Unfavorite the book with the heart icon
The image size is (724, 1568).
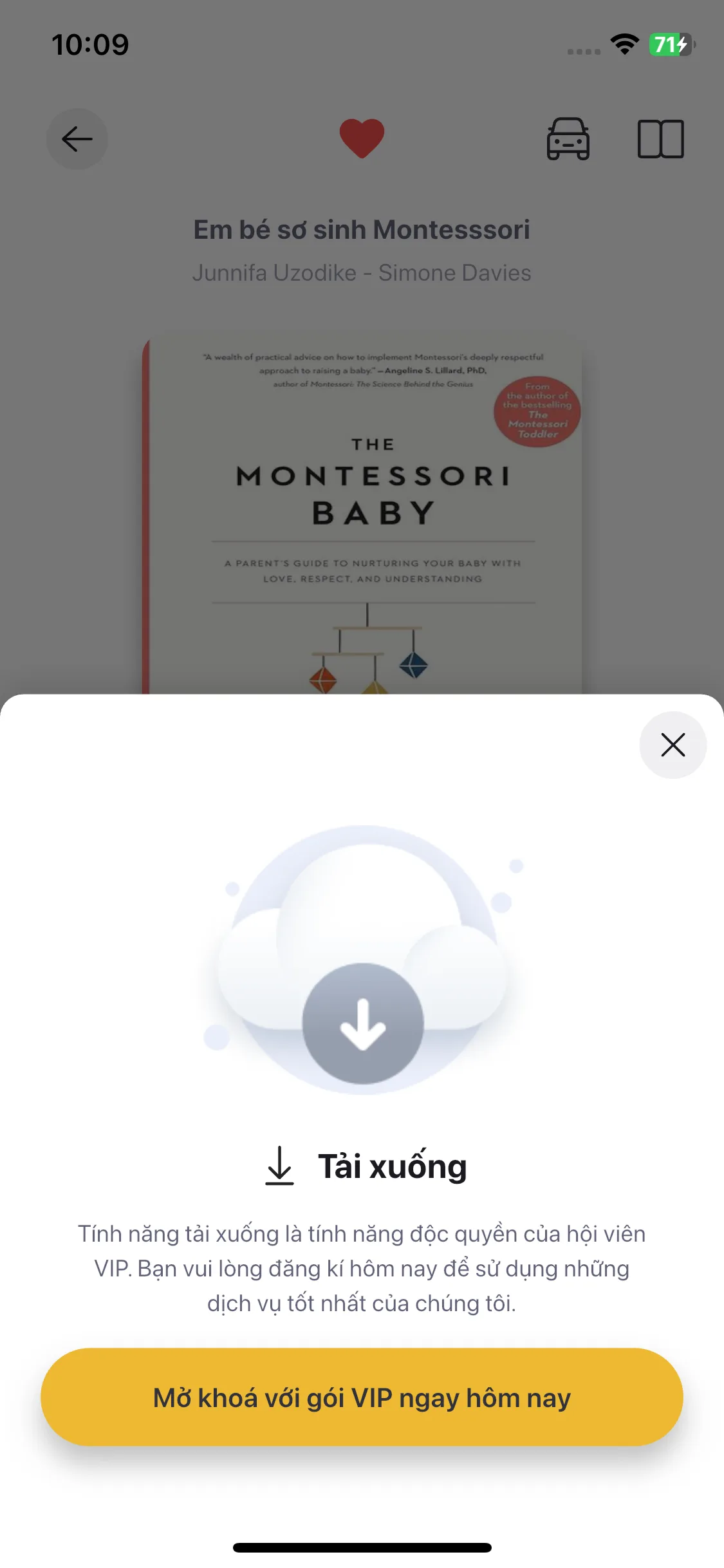pyautogui.click(x=362, y=138)
